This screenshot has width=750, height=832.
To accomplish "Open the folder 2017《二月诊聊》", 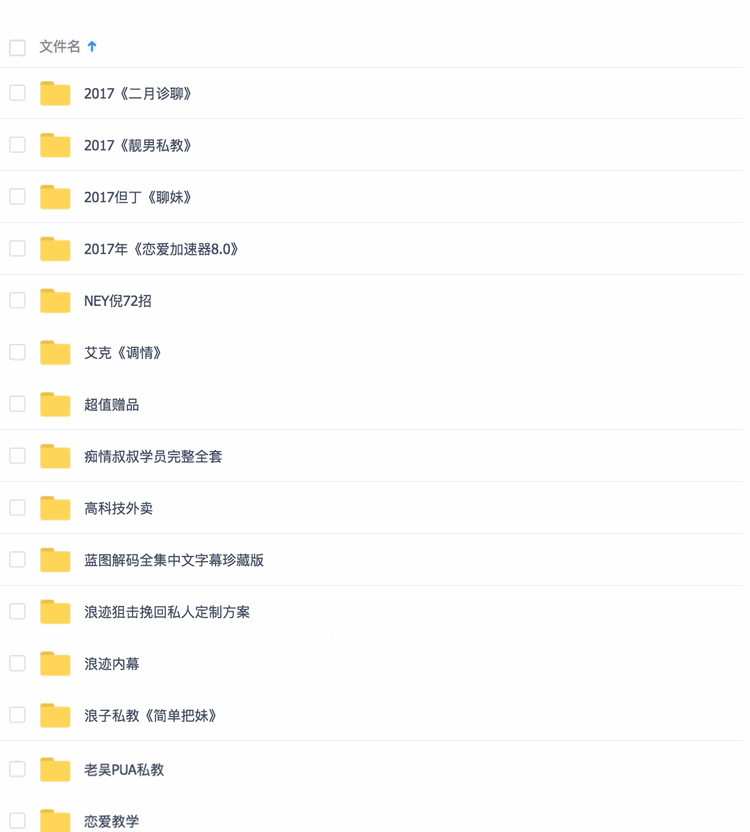I will (x=137, y=94).
